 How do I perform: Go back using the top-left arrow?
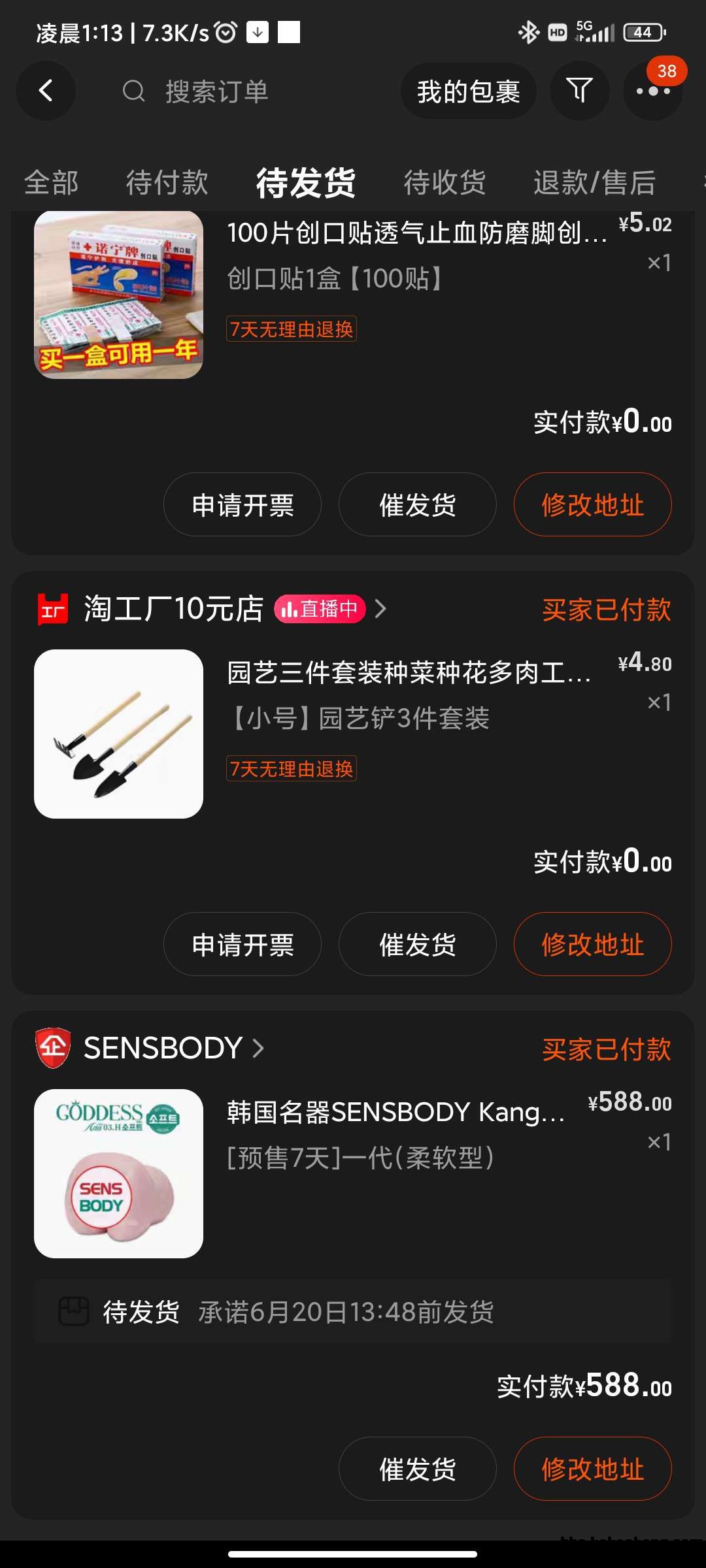[x=46, y=91]
